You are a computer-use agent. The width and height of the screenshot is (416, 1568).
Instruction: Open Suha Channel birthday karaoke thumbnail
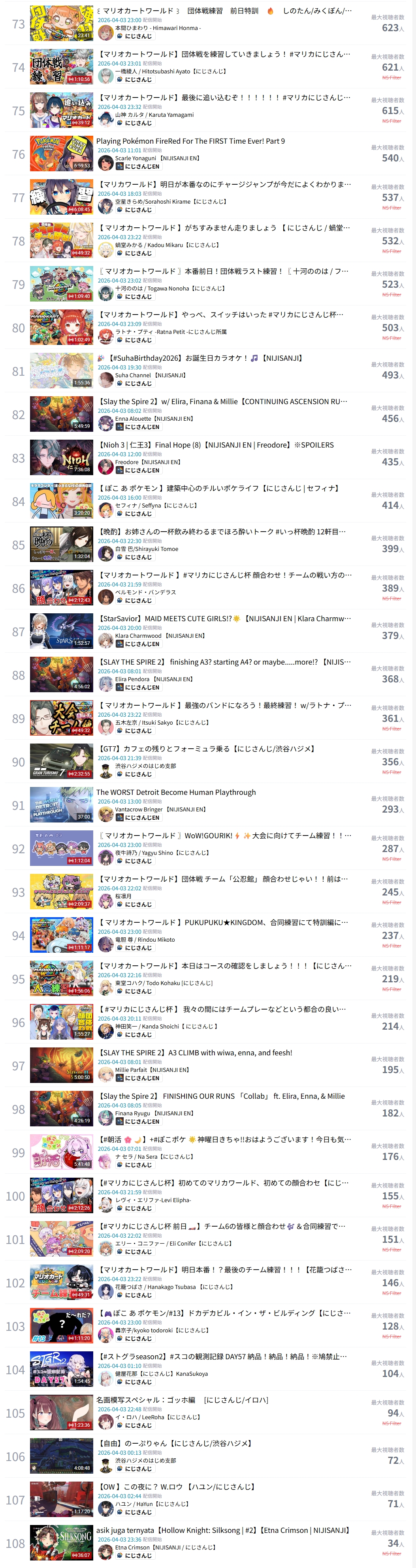pos(62,371)
